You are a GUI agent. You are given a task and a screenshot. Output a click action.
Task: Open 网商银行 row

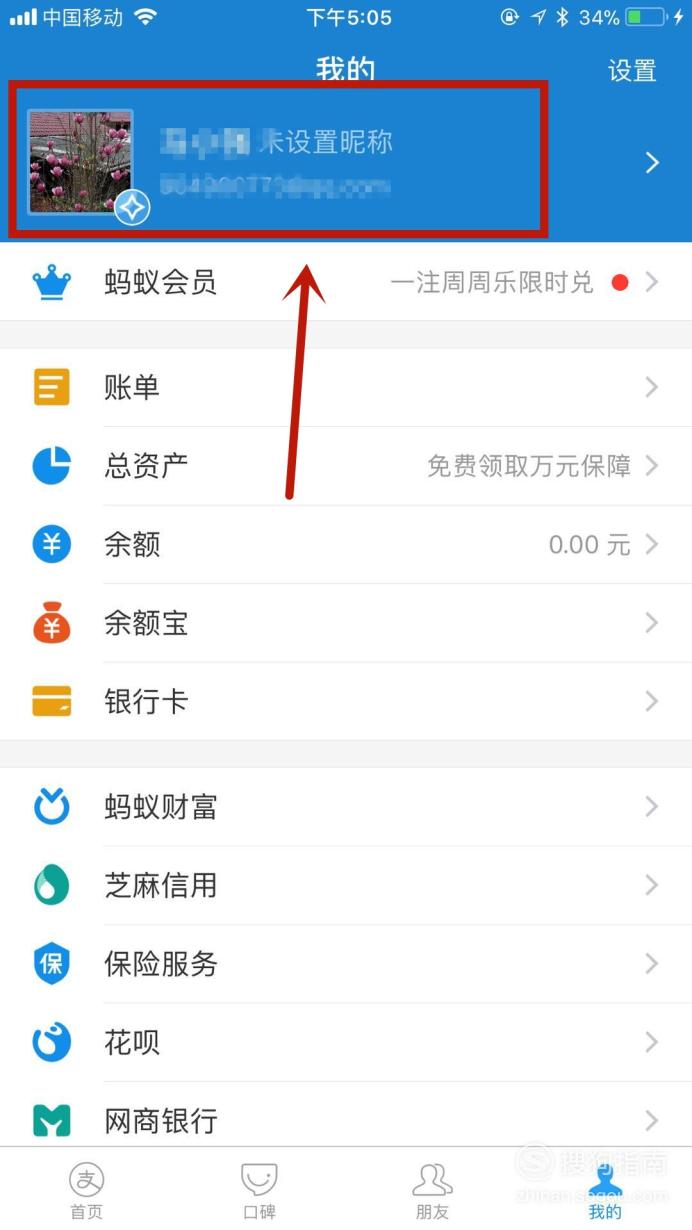(346, 1120)
